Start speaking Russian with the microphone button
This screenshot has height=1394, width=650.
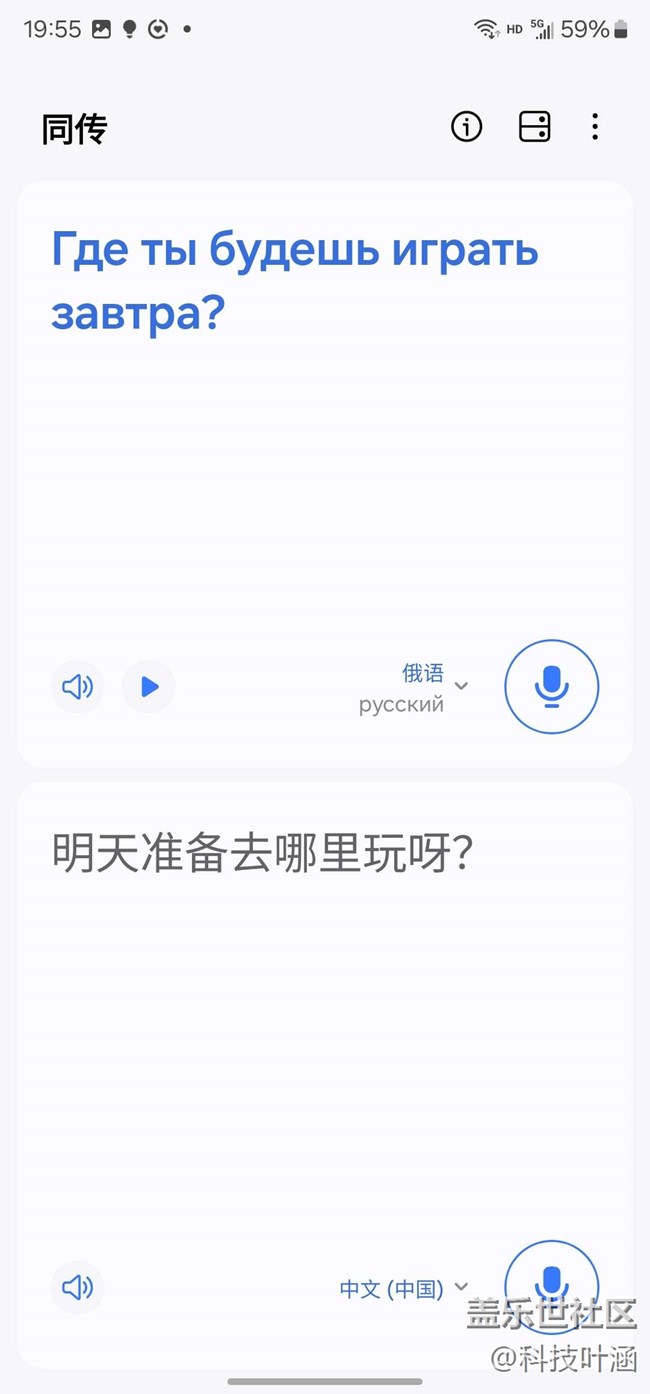pos(552,687)
